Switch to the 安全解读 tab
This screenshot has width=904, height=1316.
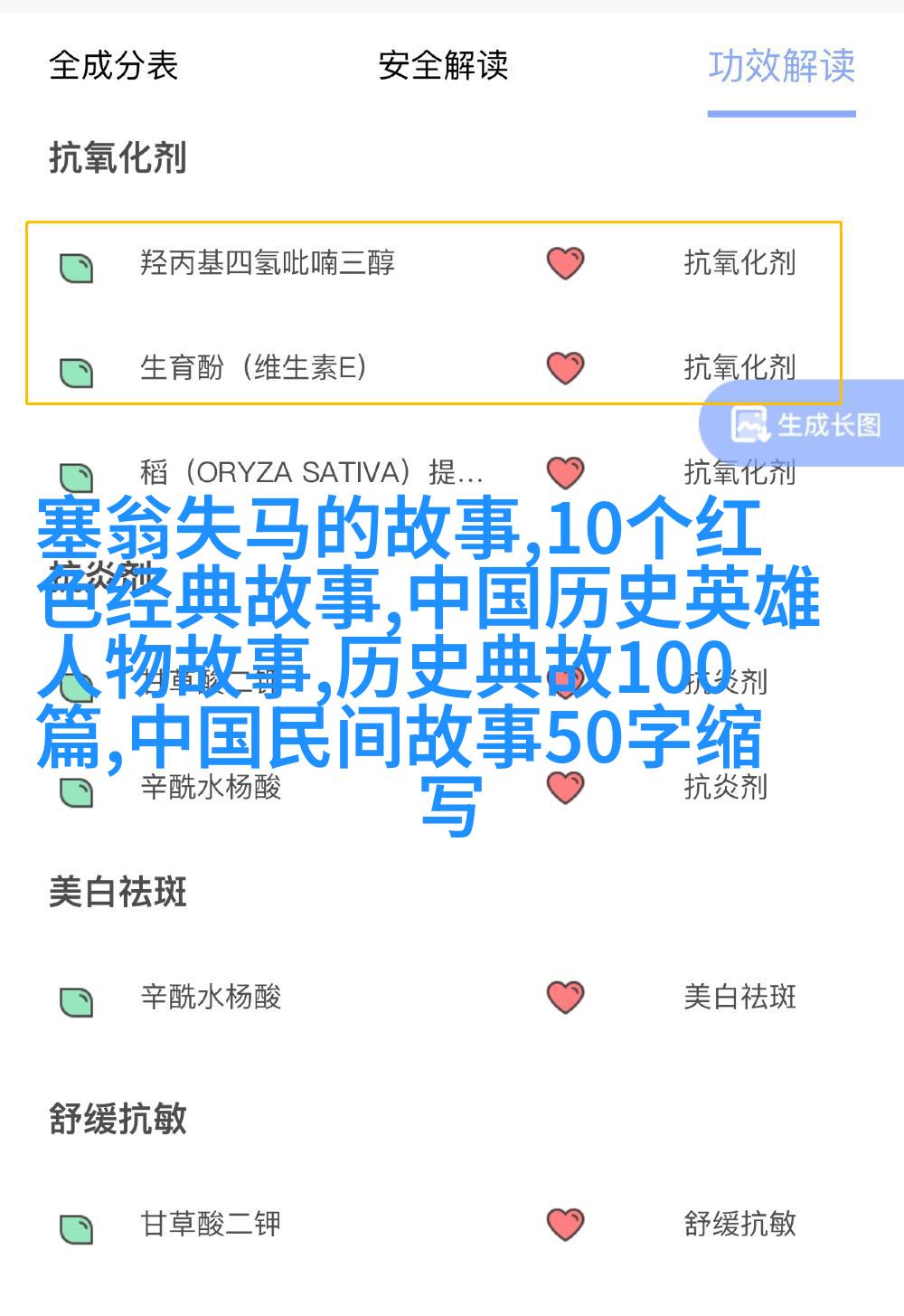coord(443,66)
